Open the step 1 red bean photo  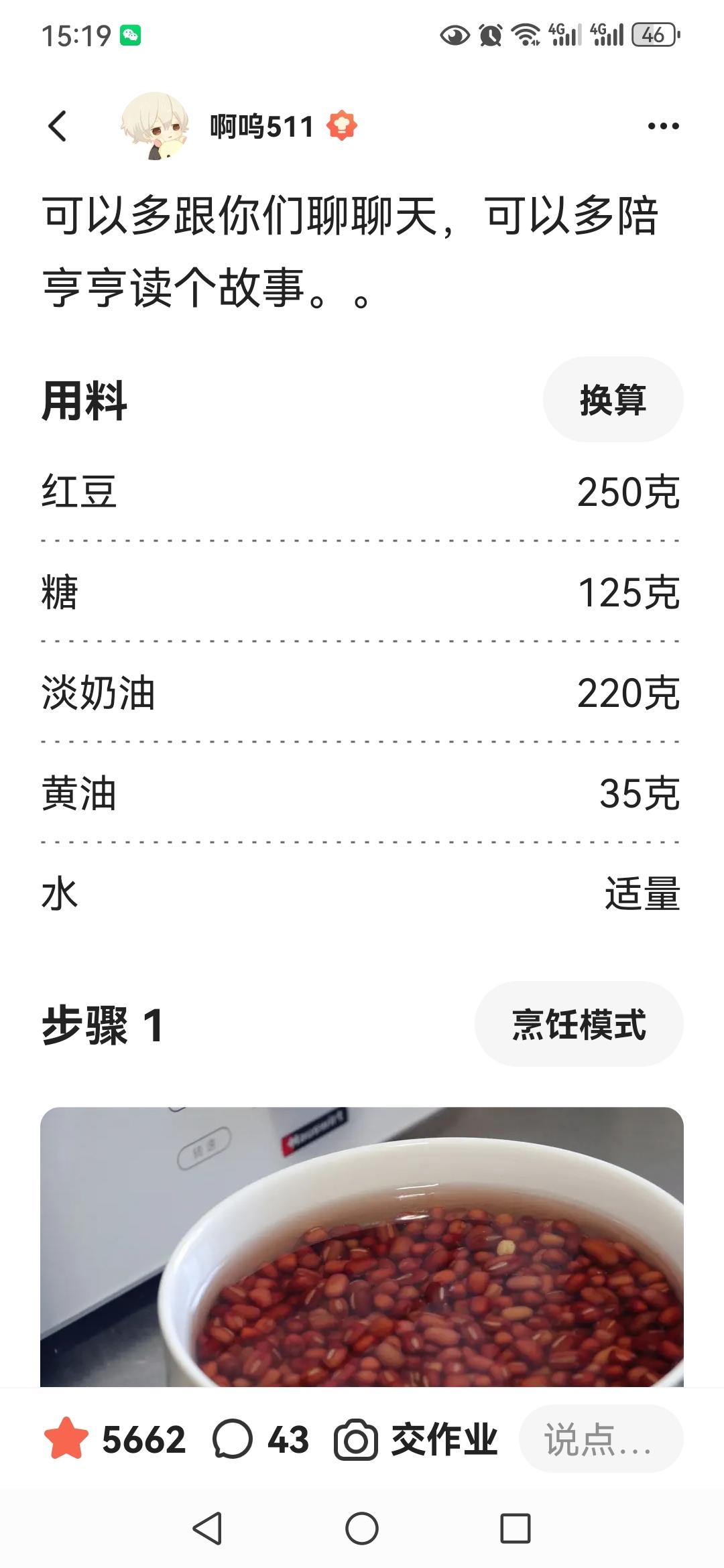362,1246
